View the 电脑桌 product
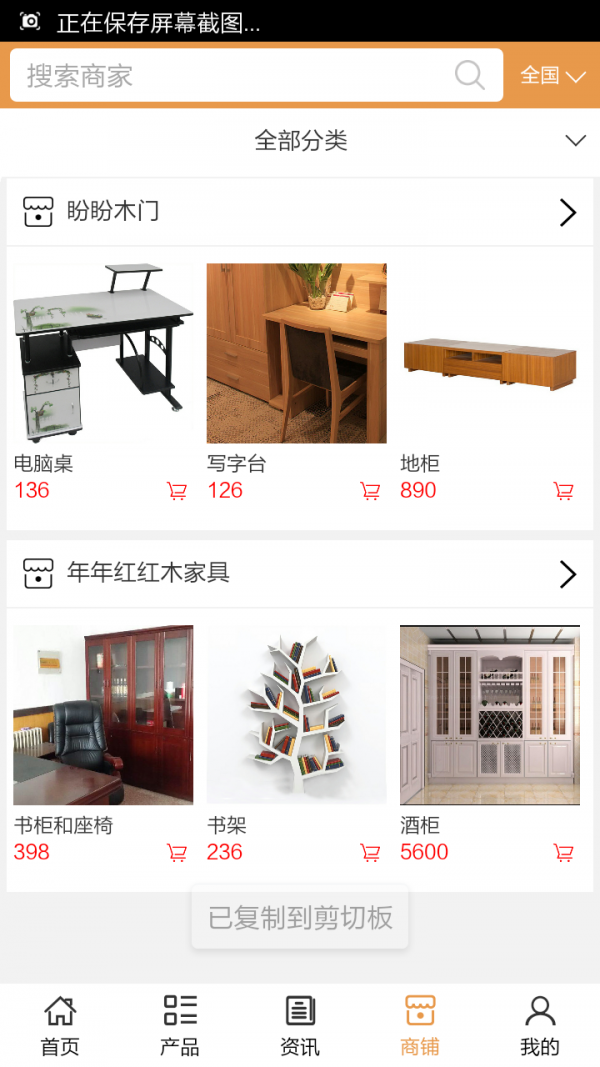Image resolution: width=600 pixels, height=1067 pixels. click(103, 353)
